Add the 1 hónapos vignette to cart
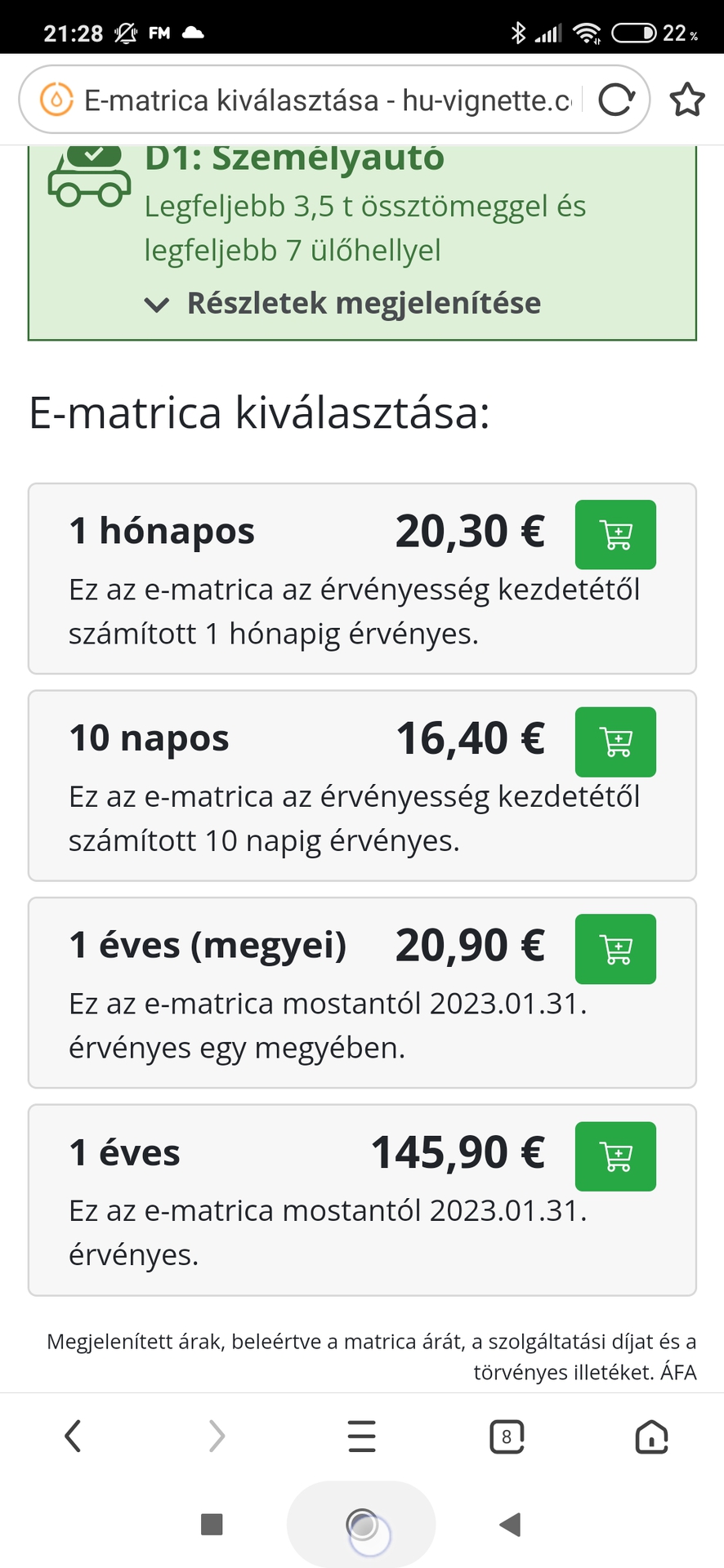This screenshot has width=724, height=1568. [x=615, y=535]
